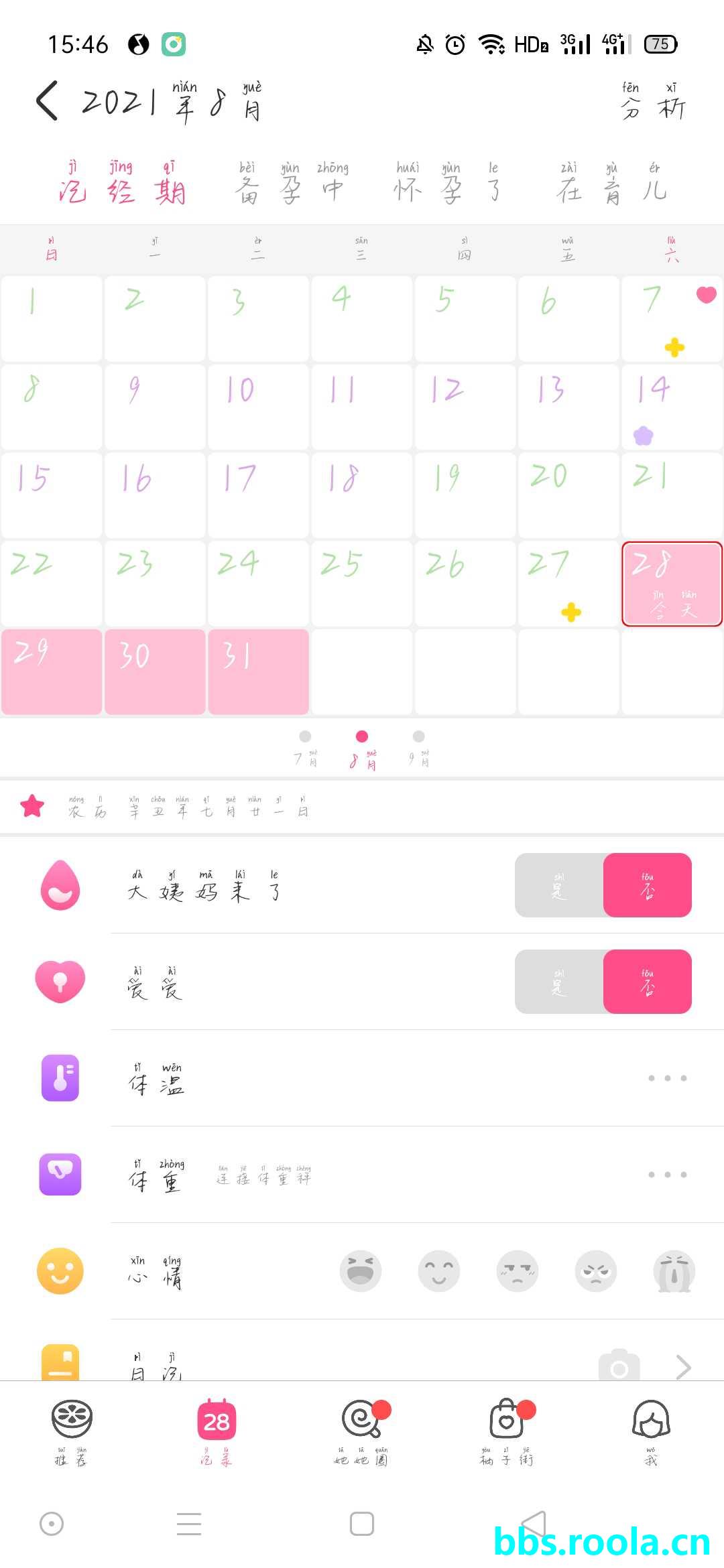This screenshot has width=724, height=1568.
Task: Open 分析 in the top right
Action: coord(652,102)
